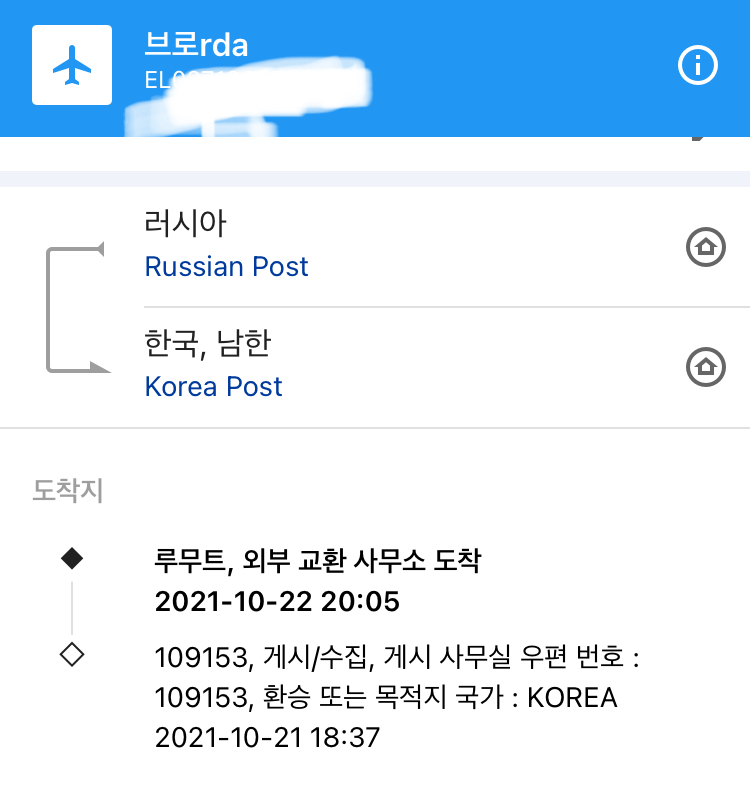Open the info icon in the header
Image resolution: width=750 pixels, height=799 pixels.
(x=698, y=65)
